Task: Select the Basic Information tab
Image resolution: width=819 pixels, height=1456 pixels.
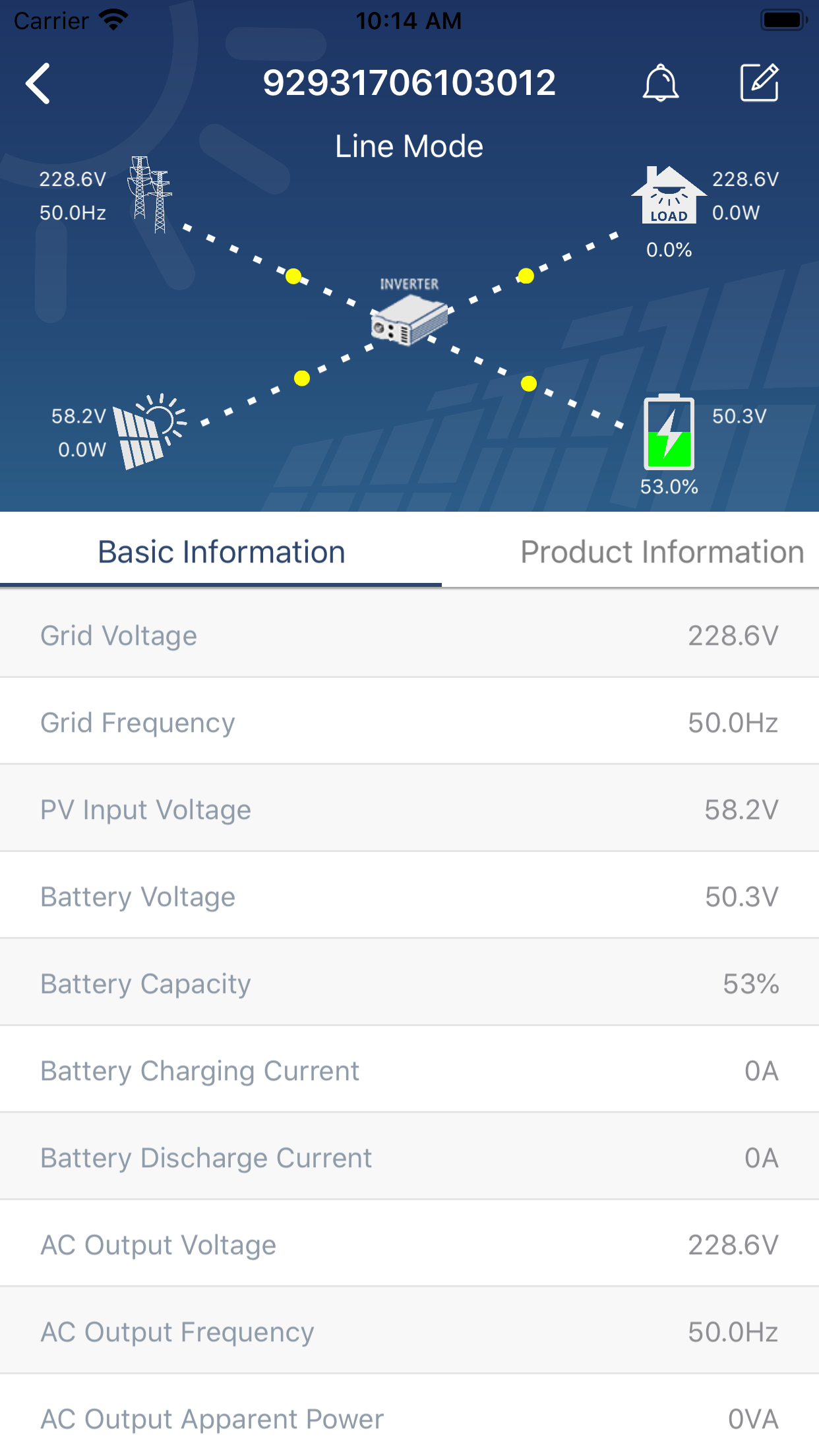Action: coord(222,552)
